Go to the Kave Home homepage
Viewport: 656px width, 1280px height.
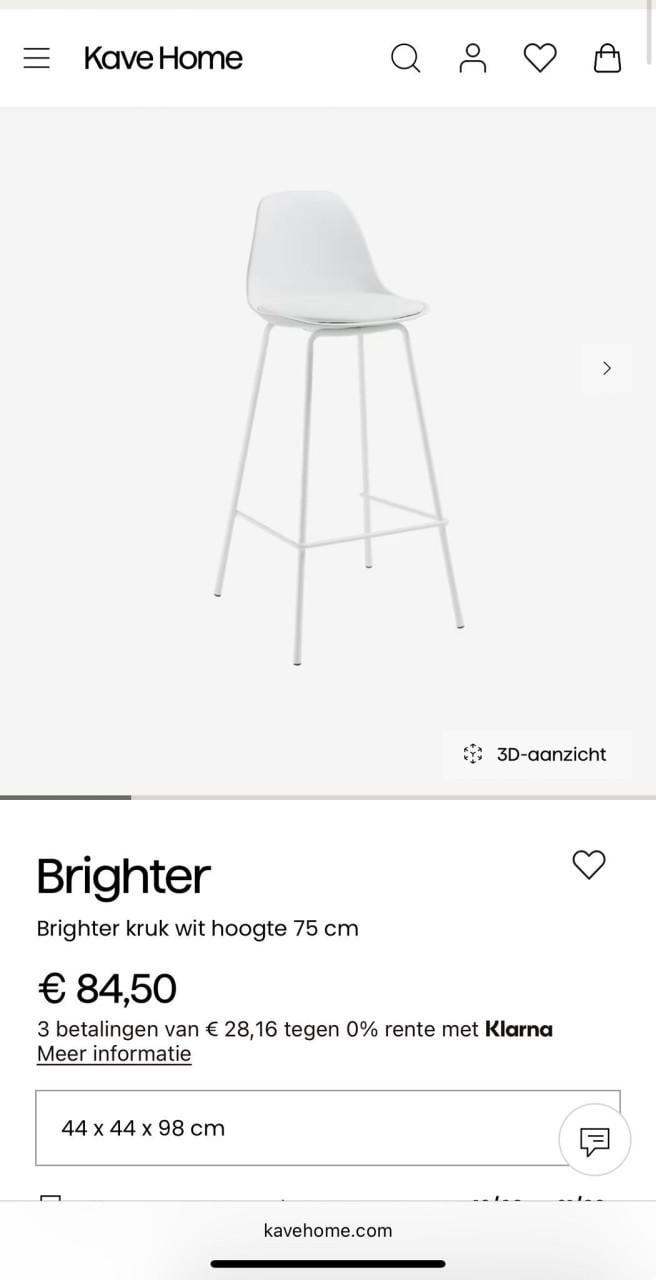(x=164, y=58)
